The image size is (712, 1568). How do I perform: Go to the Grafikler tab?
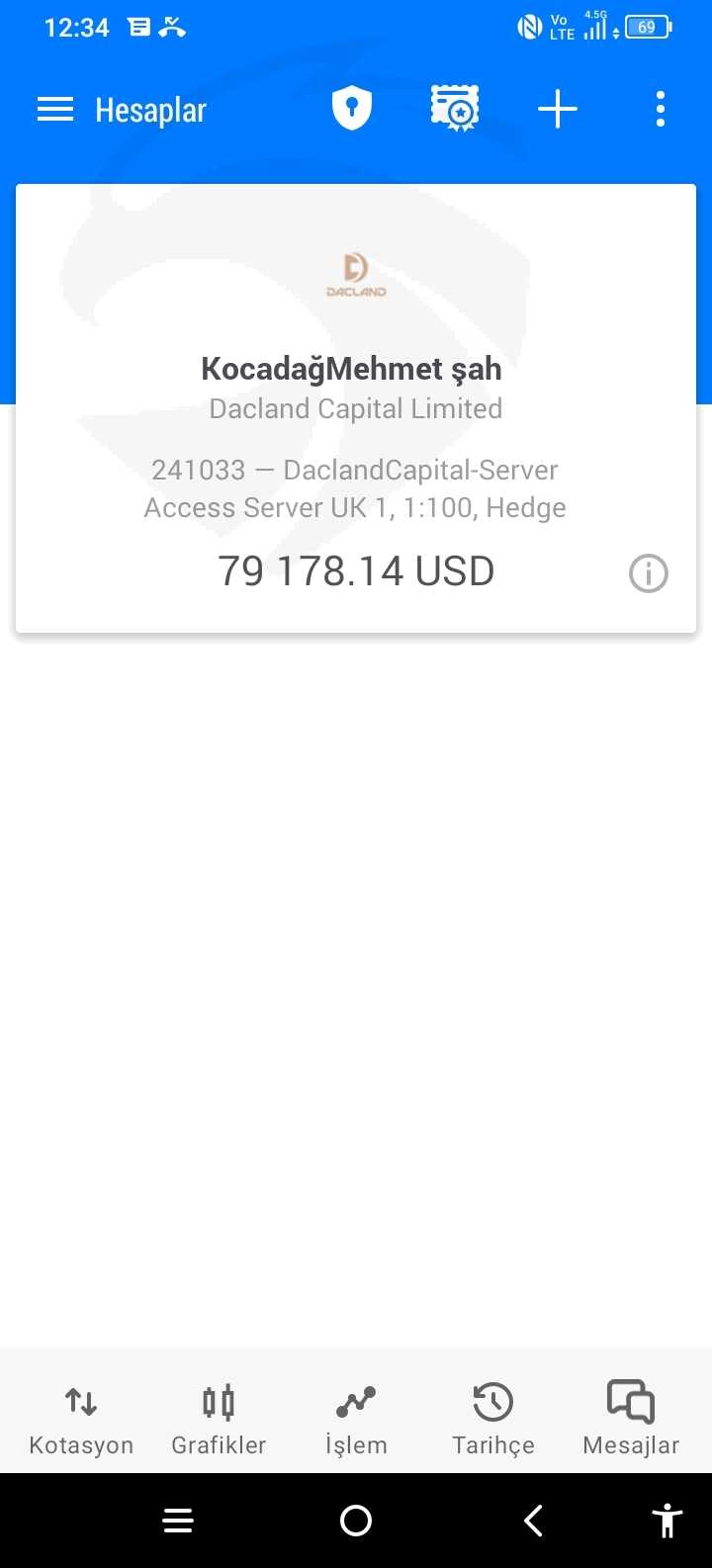[x=219, y=1419]
